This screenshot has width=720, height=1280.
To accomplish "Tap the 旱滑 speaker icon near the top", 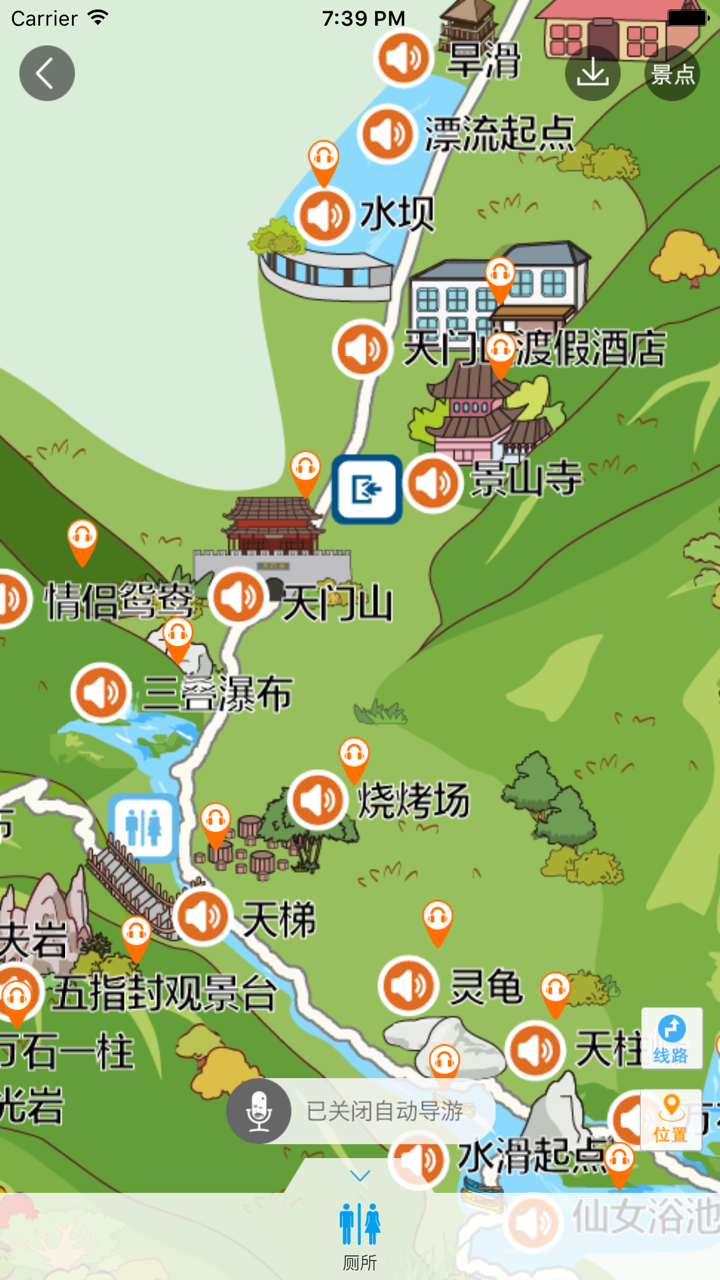I will (401, 58).
